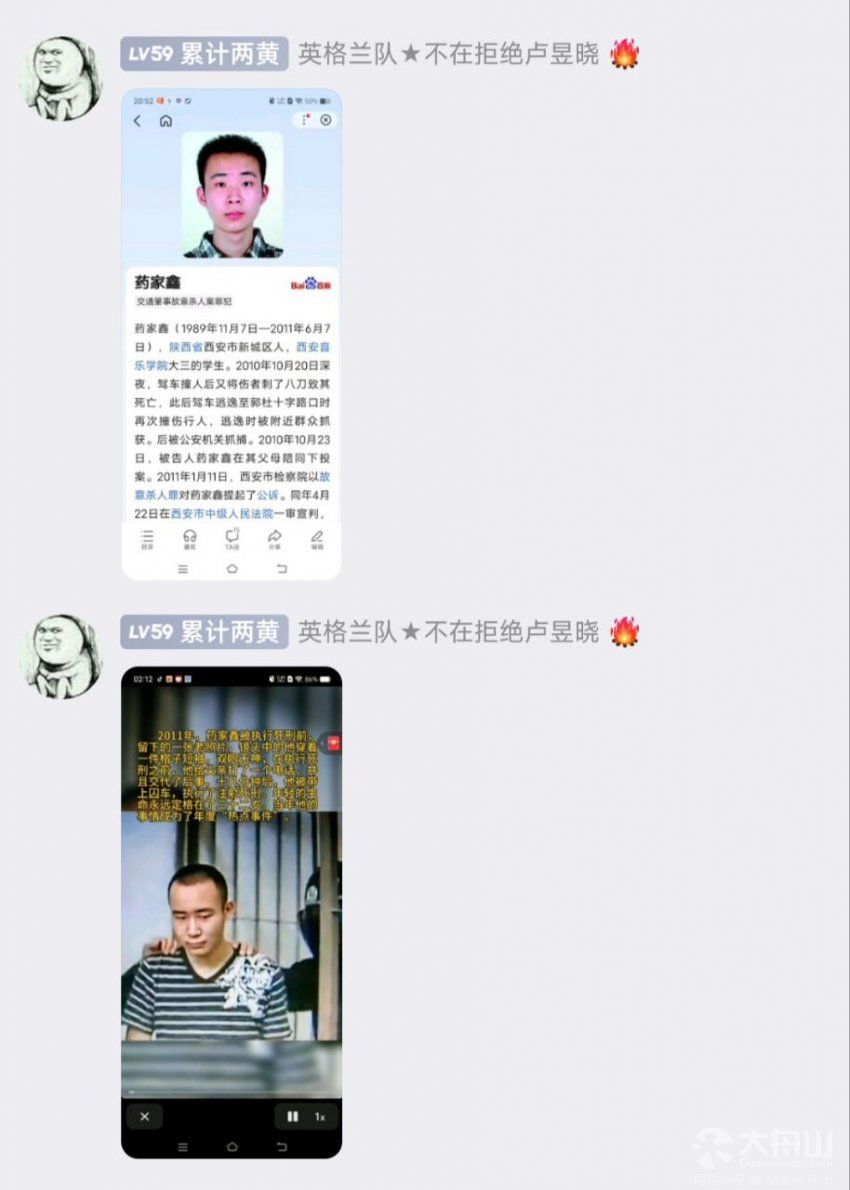Open poster's avatar beside the video screenshot post
850x1190 pixels.
click(62, 656)
